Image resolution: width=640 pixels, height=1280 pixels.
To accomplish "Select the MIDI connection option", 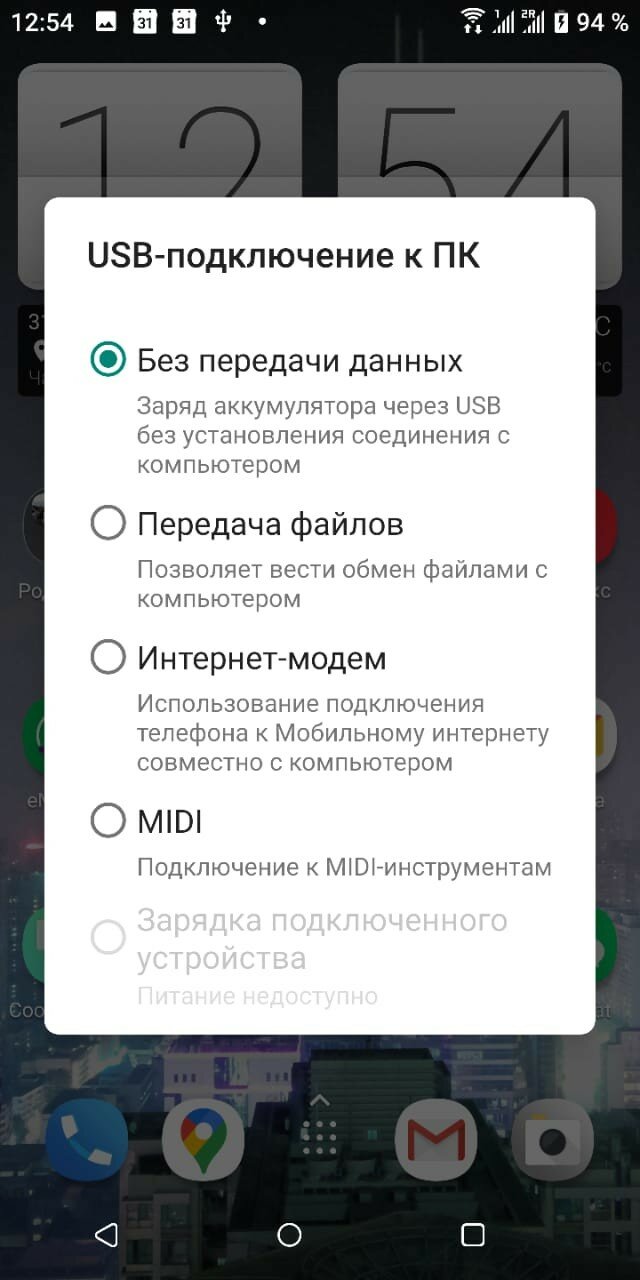I will [x=108, y=821].
